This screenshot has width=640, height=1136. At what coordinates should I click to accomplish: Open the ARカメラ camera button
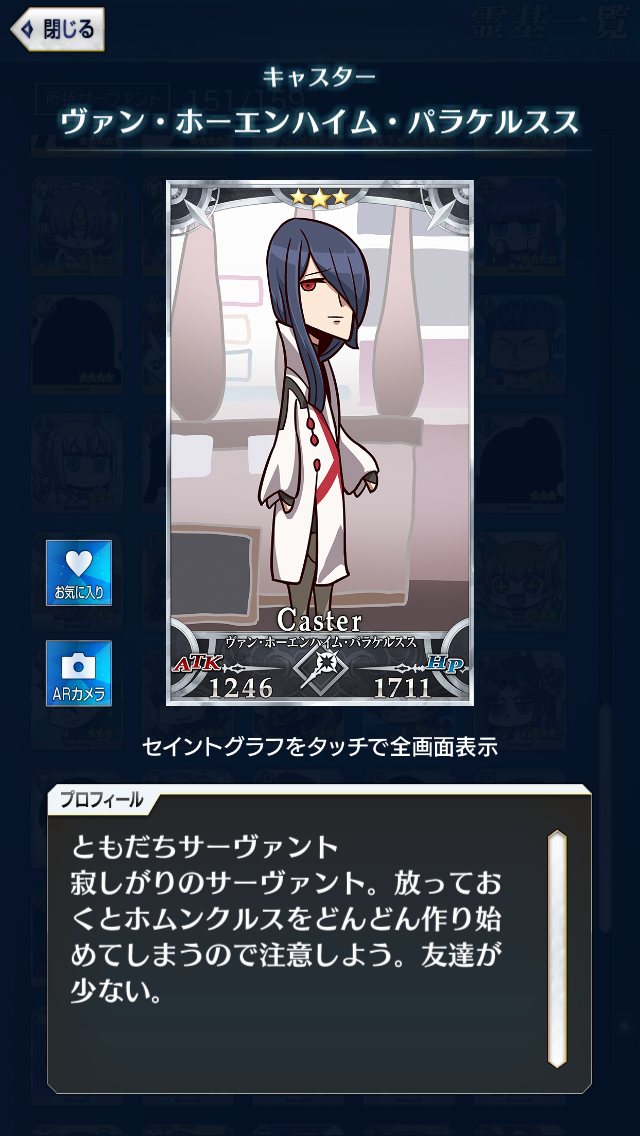(x=78, y=673)
